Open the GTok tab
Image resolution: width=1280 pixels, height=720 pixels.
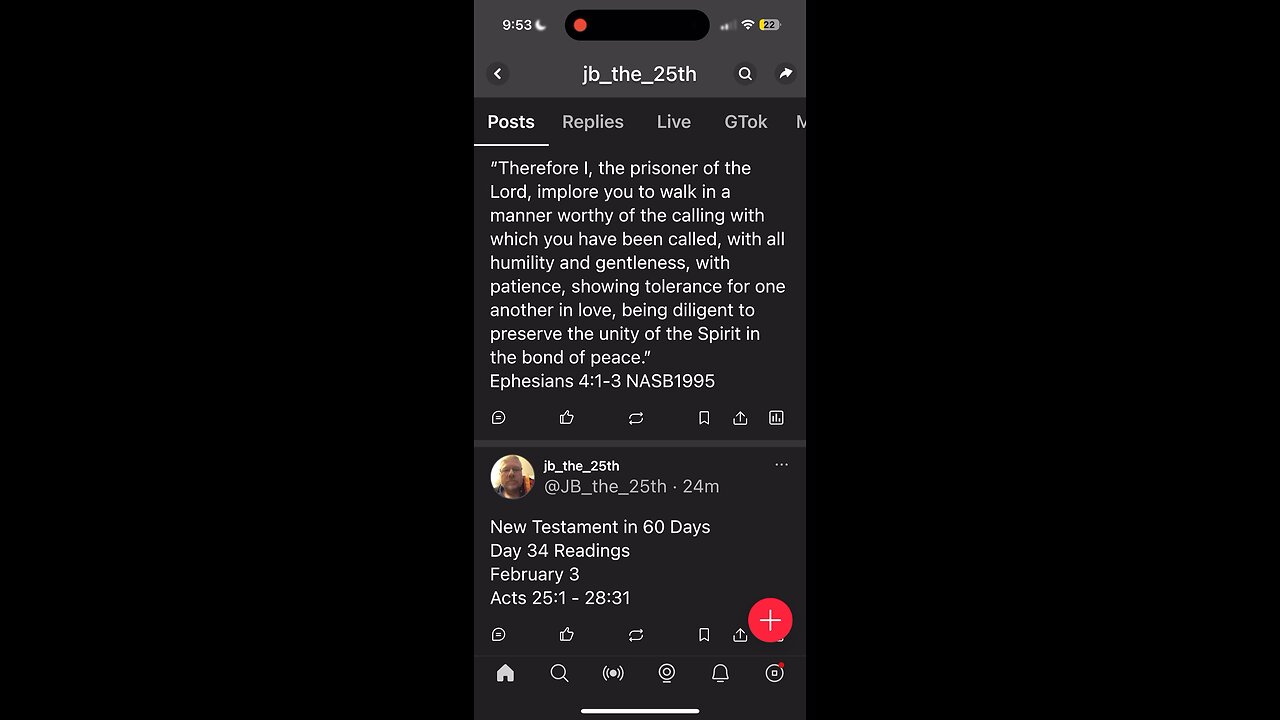pos(745,122)
